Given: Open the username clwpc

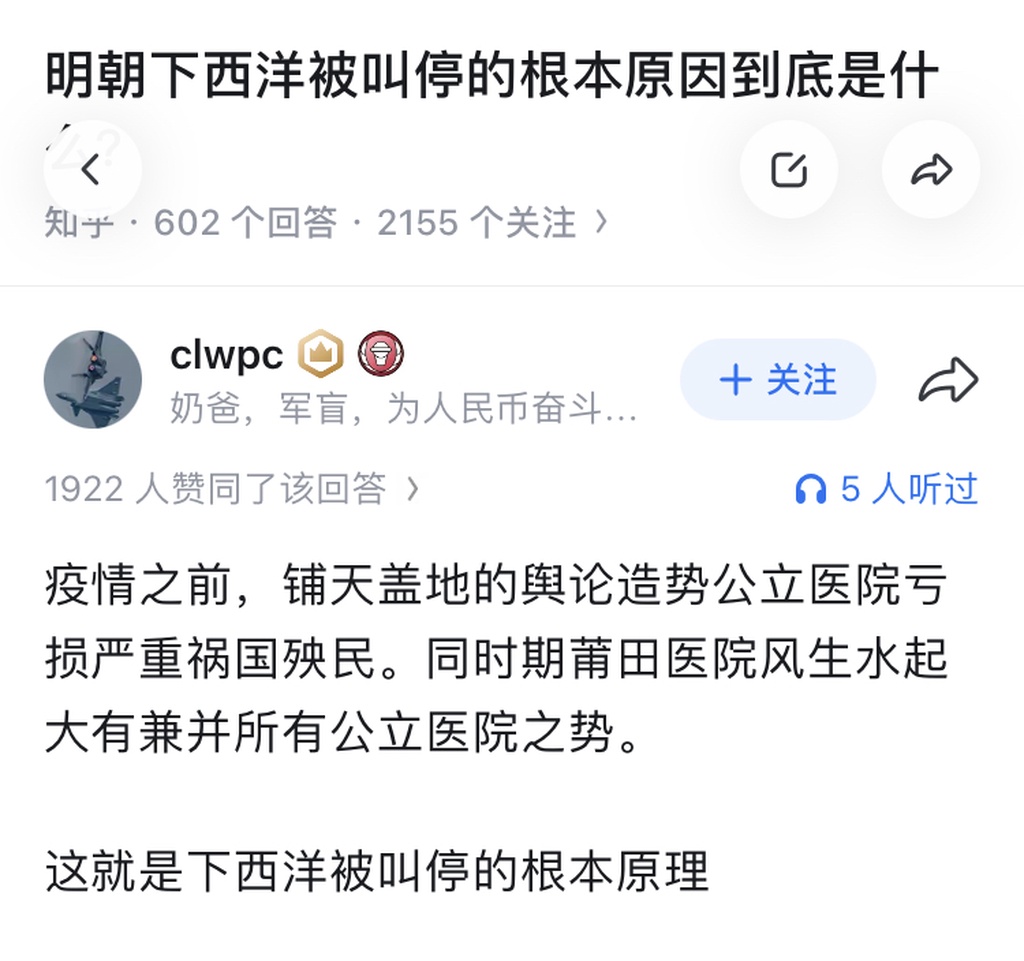Looking at the screenshot, I should coord(227,354).
